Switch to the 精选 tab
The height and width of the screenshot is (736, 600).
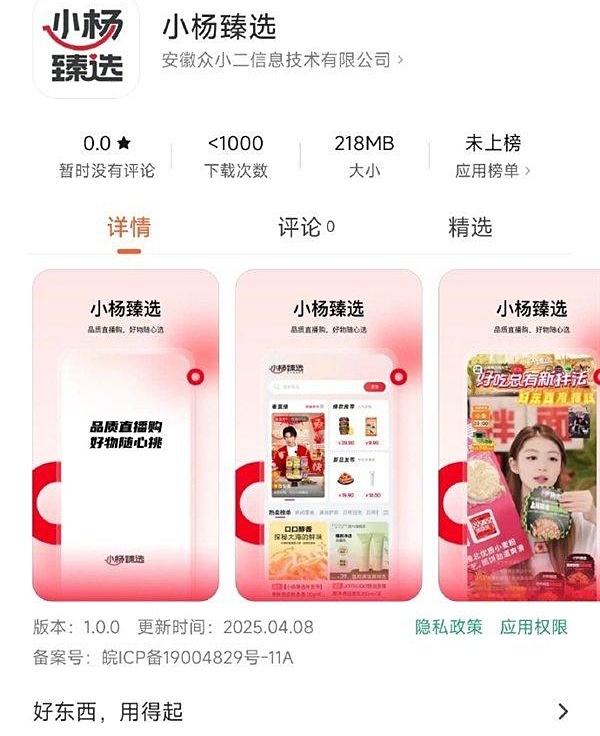(x=470, y=227)
